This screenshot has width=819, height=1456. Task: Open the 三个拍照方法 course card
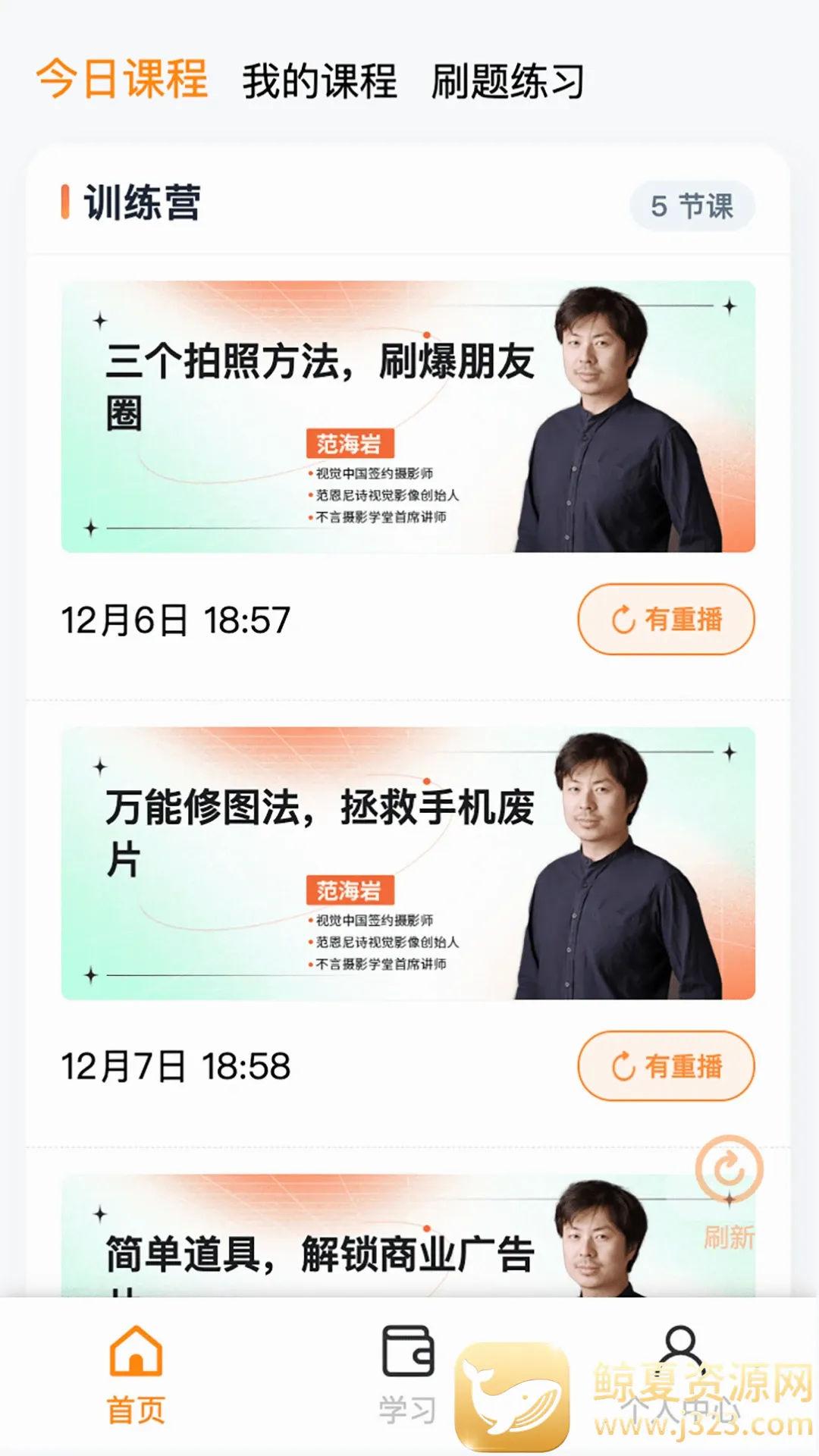pos(408,416)
